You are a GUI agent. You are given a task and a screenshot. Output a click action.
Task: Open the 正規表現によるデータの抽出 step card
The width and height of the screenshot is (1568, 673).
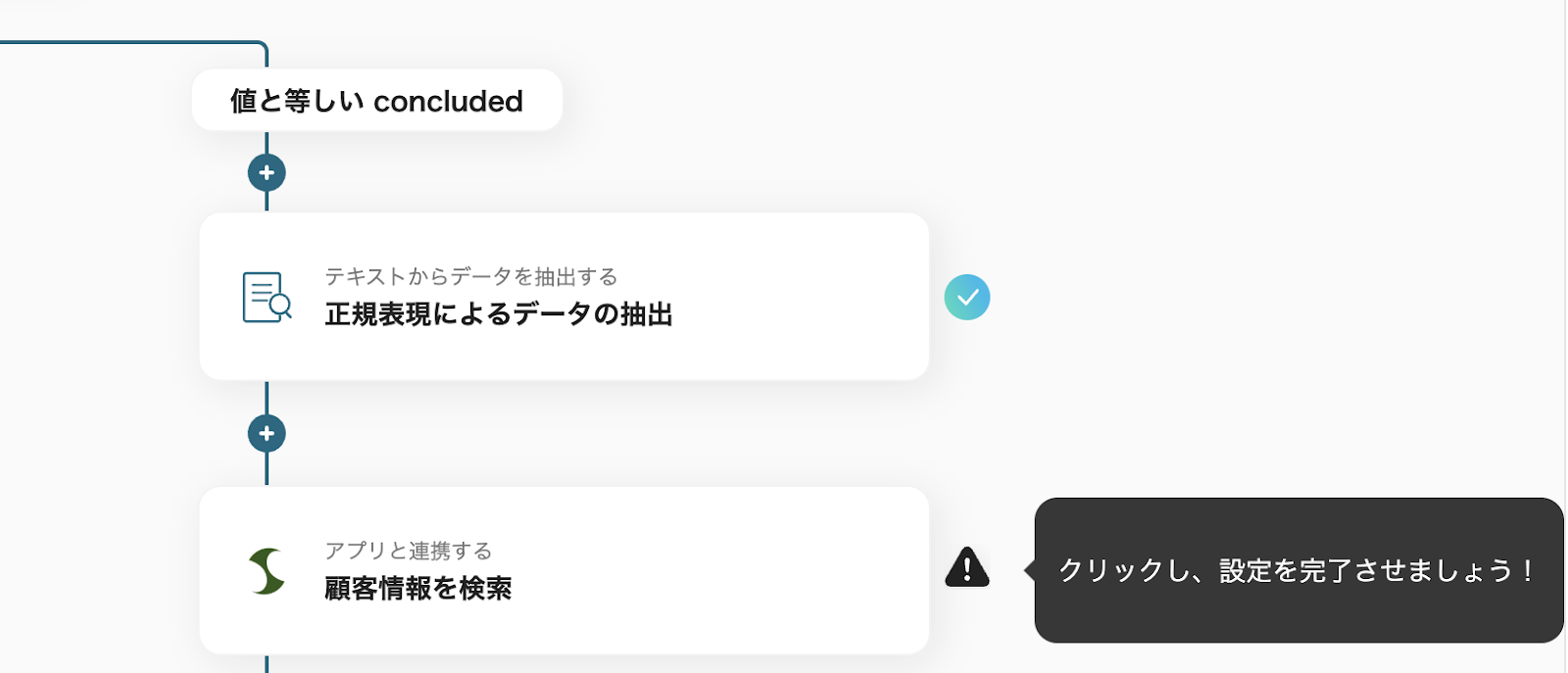click(x=563, y=296)
